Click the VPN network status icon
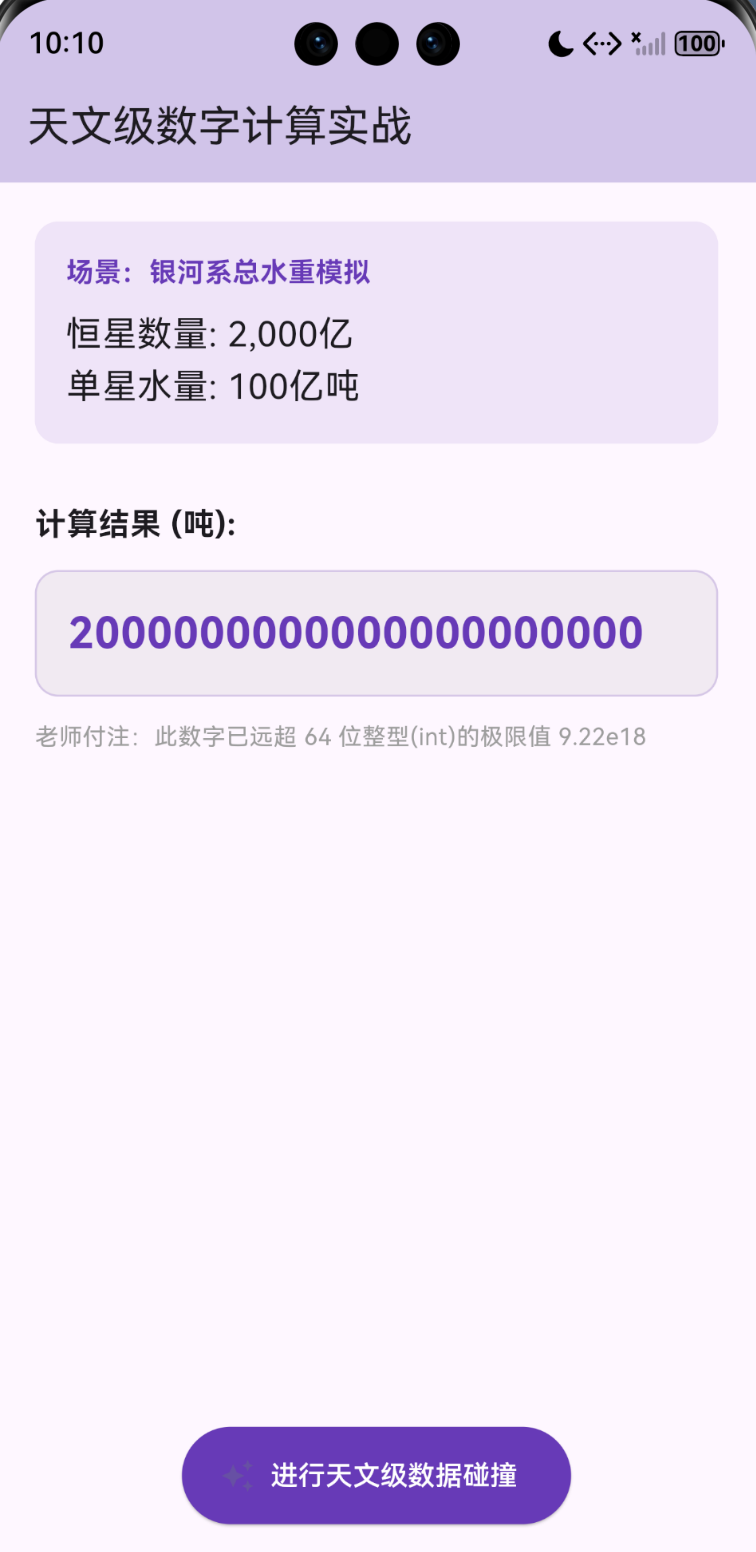 pyautogui.click(x=602, y=44)
